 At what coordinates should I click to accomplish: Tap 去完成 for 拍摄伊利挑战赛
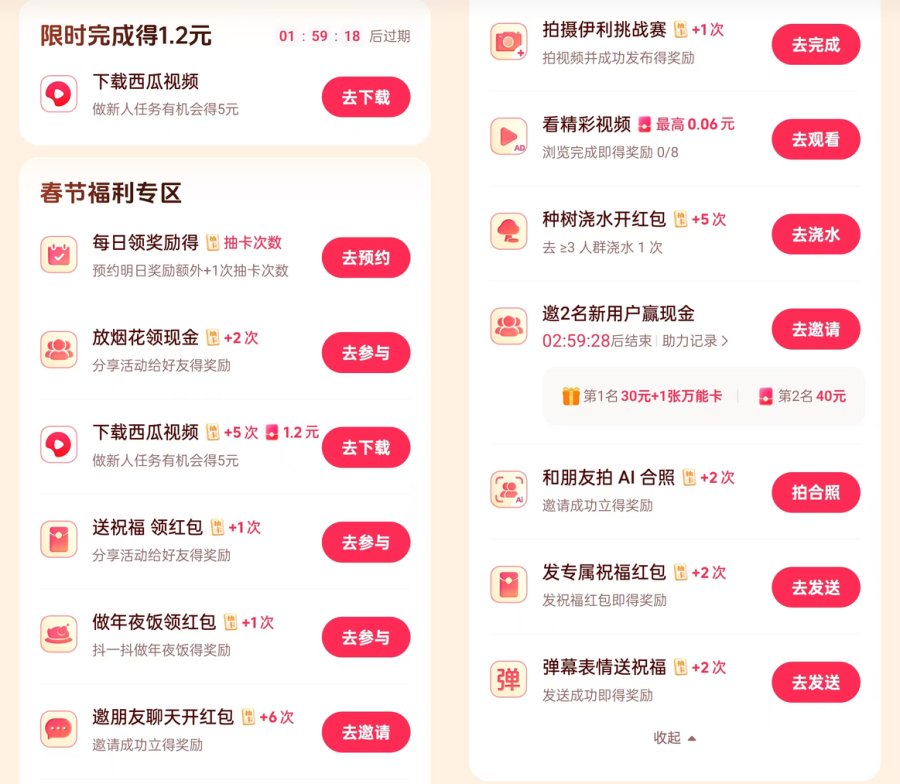pyautogui.click(x=815, y=45)
